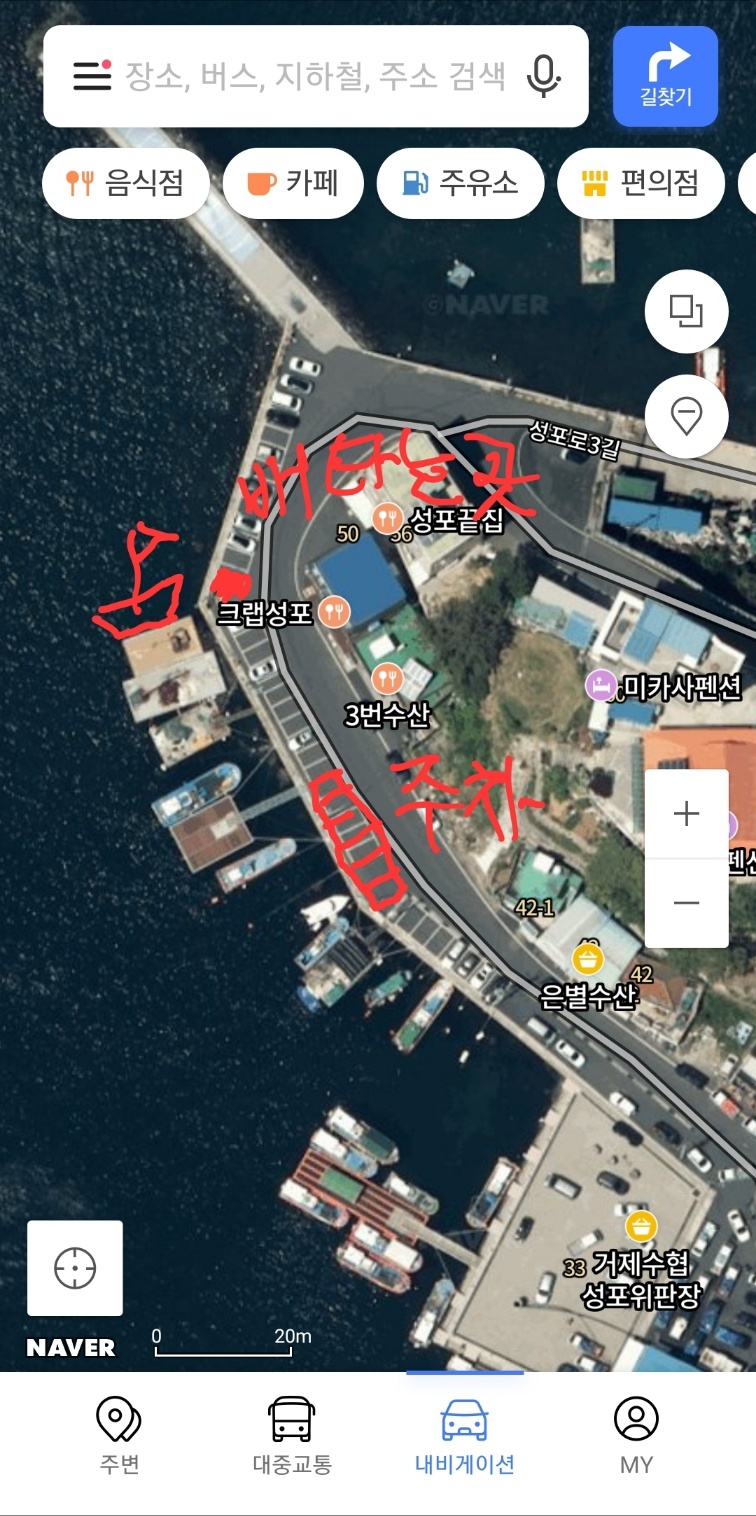Select the 음식점 category chip
Image resolution: width=756 pixels, height=1516 pixels.
pos(126,183)
